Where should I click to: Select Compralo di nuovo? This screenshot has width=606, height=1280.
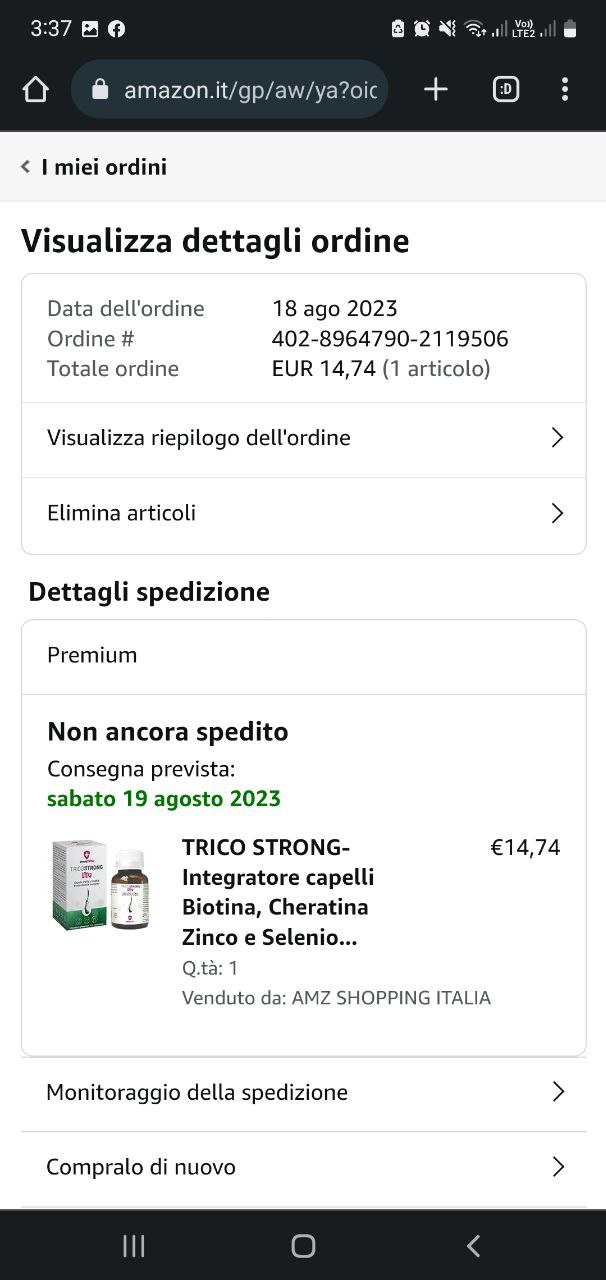(x=303, y=1167)
